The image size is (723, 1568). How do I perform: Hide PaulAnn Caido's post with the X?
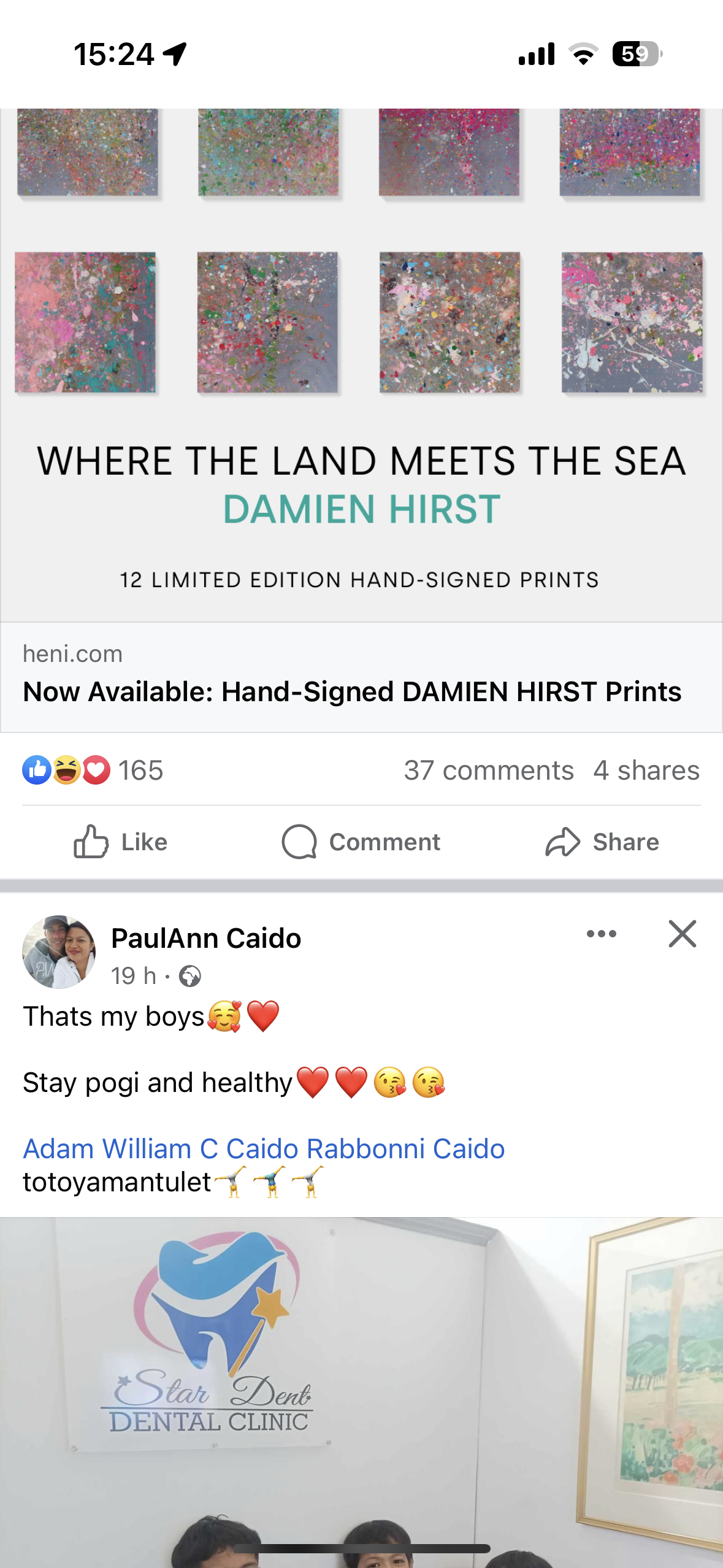coord(682,934)
